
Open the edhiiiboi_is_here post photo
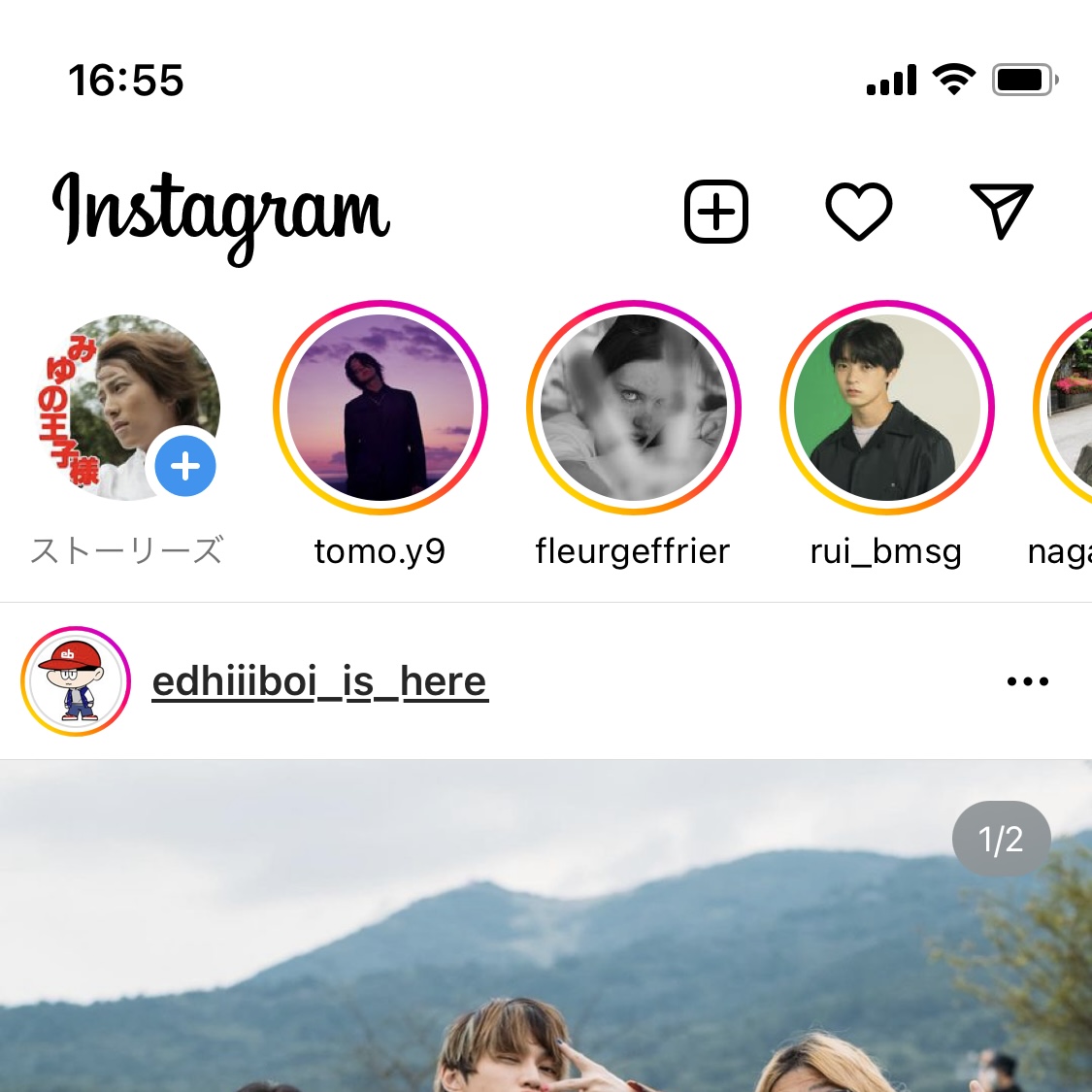tap(546, 932)
